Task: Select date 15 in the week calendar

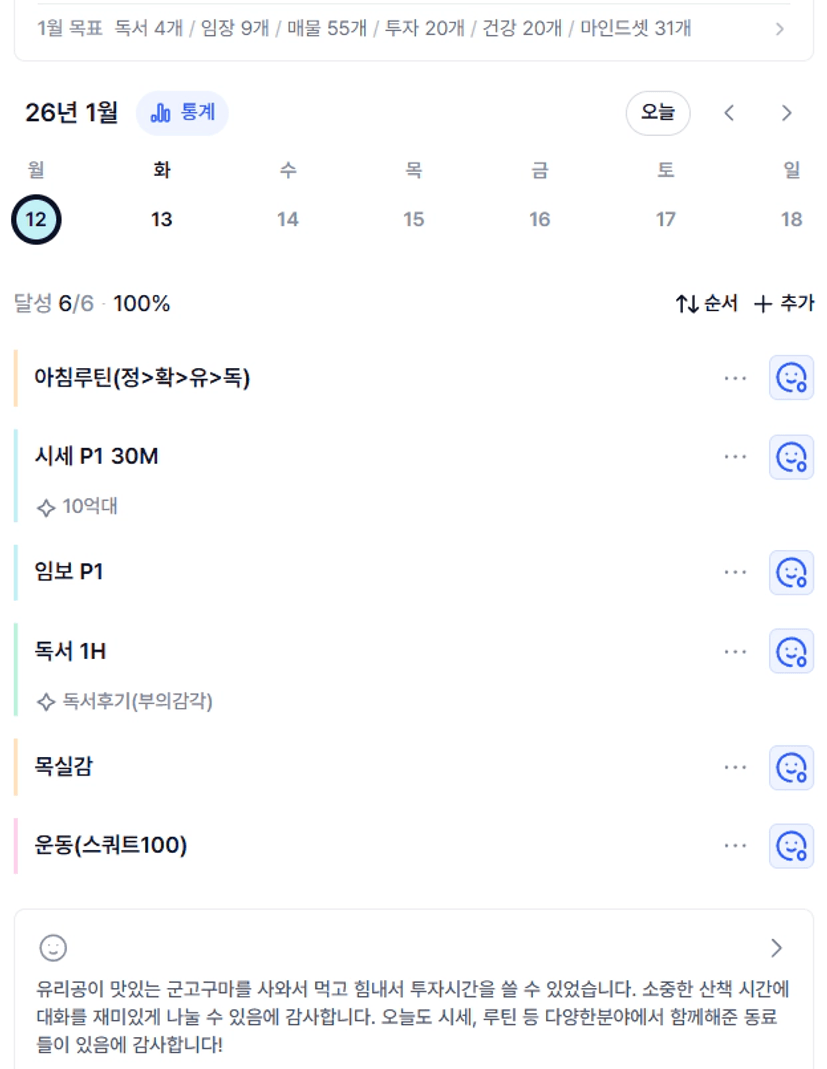Action: (413, 219)
